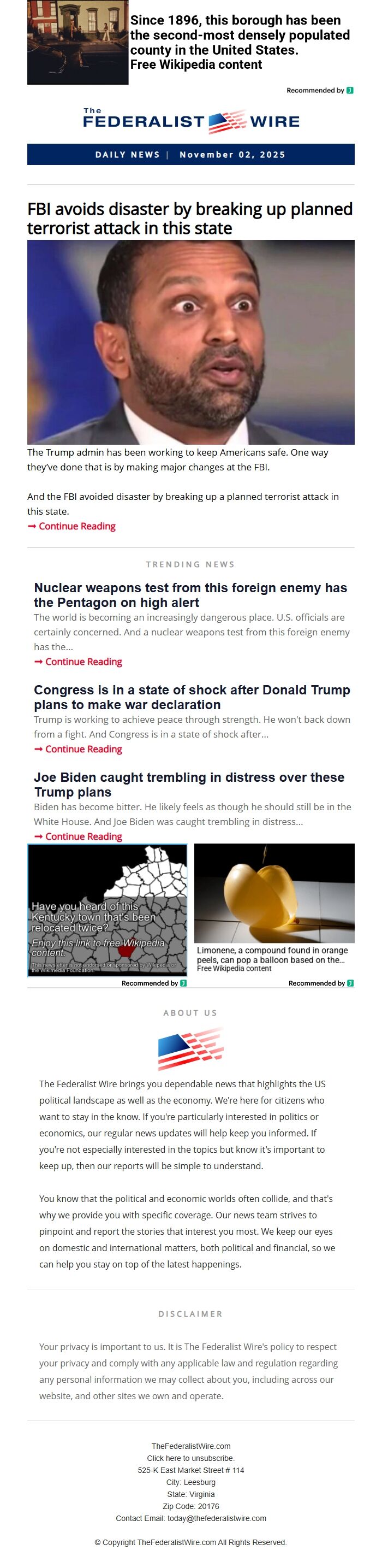
Task: Open the FBI article photo
Action: point(191,342)
